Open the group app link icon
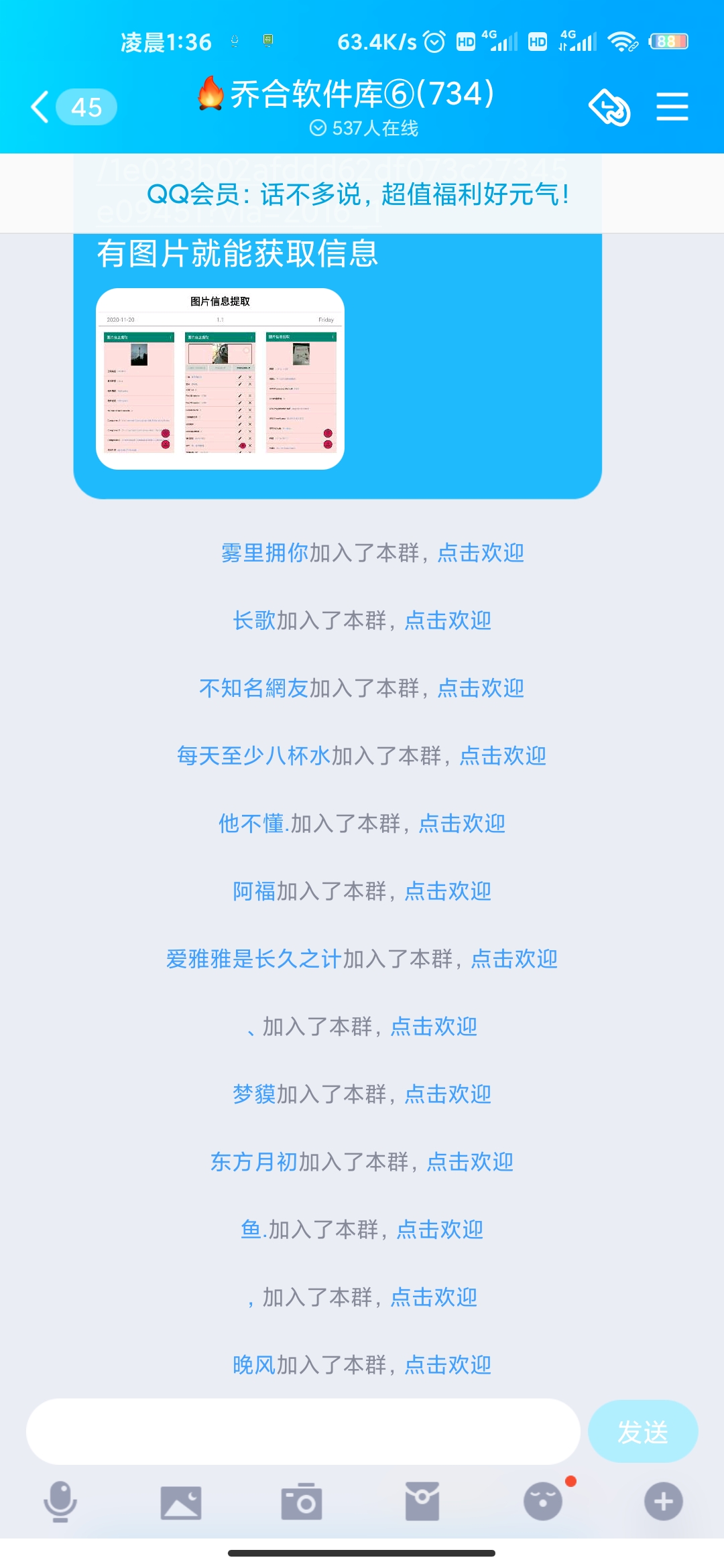Screen dimensions: 724x1568 (609, 107)
